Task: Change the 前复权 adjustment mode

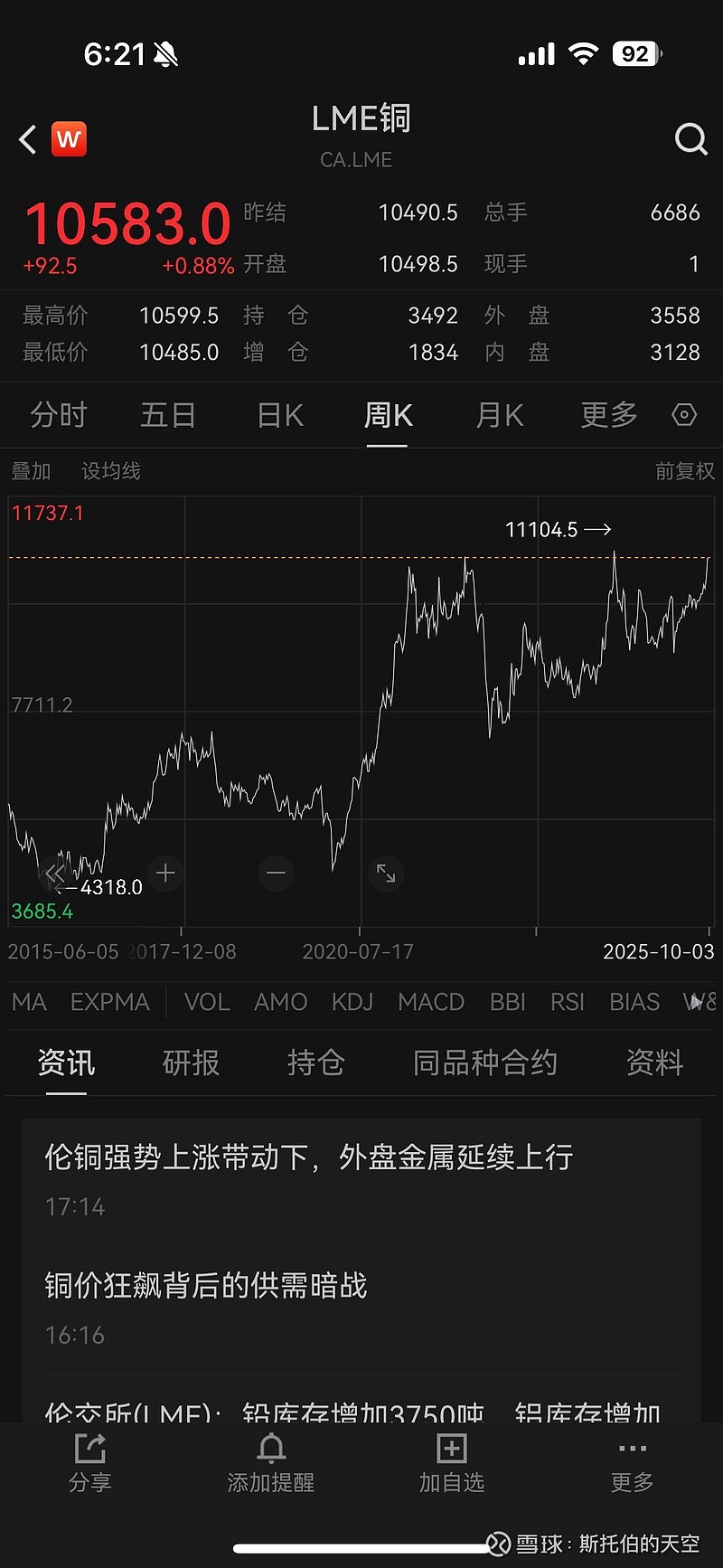Action: [684, 471]
